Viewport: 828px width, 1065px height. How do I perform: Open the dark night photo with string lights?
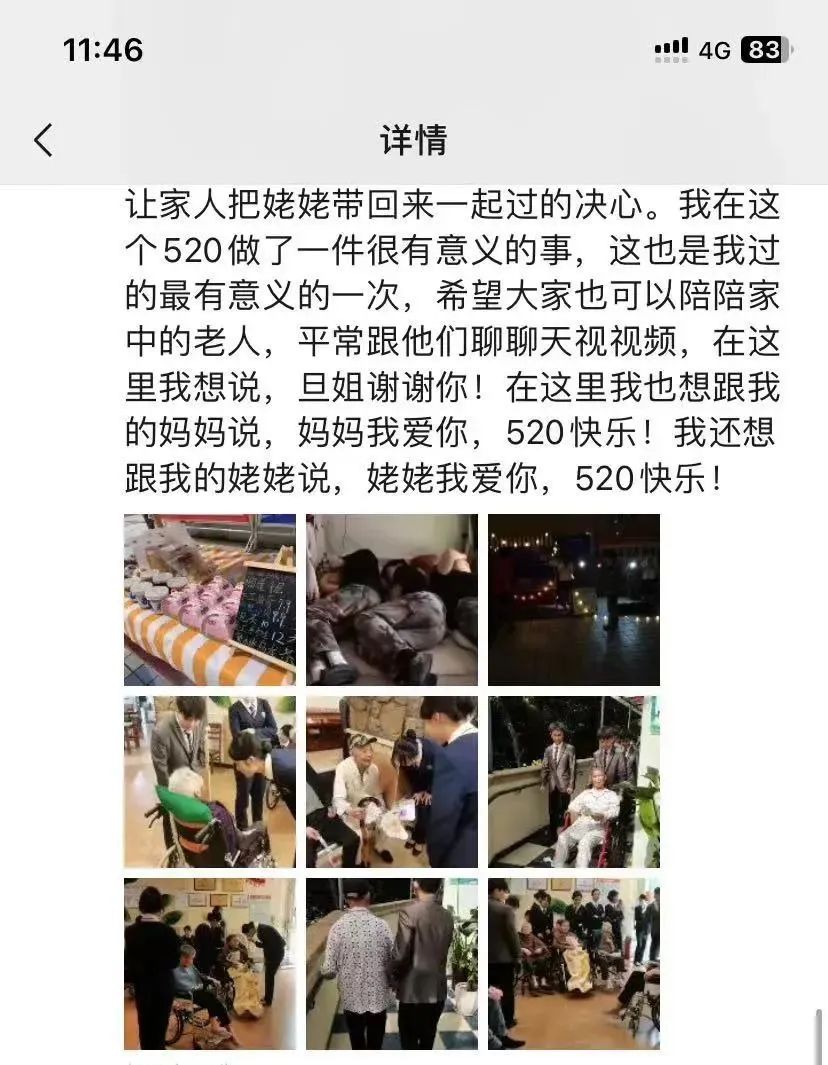[574, 600]
